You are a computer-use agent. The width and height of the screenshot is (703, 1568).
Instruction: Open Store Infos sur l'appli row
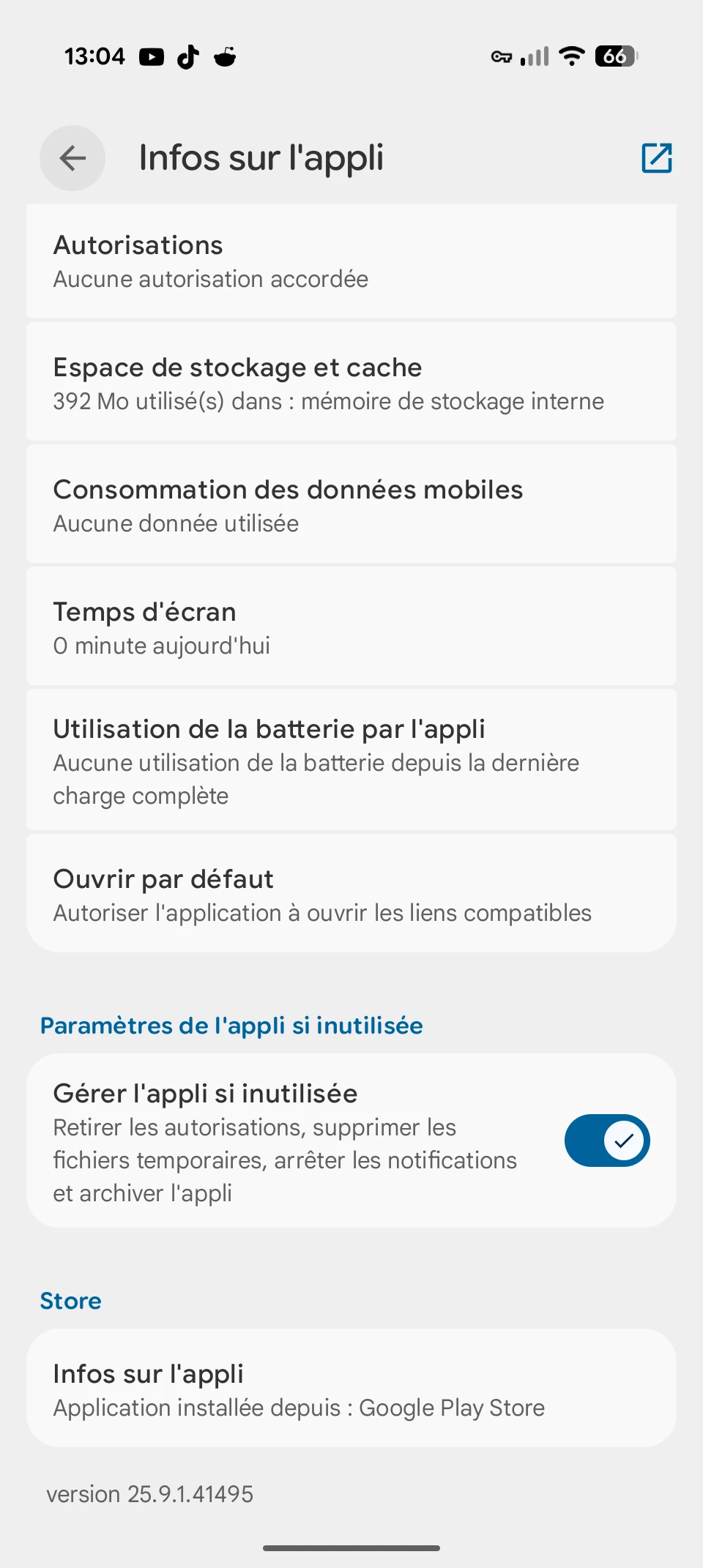pyautogui.click(x=351, y=1389)
